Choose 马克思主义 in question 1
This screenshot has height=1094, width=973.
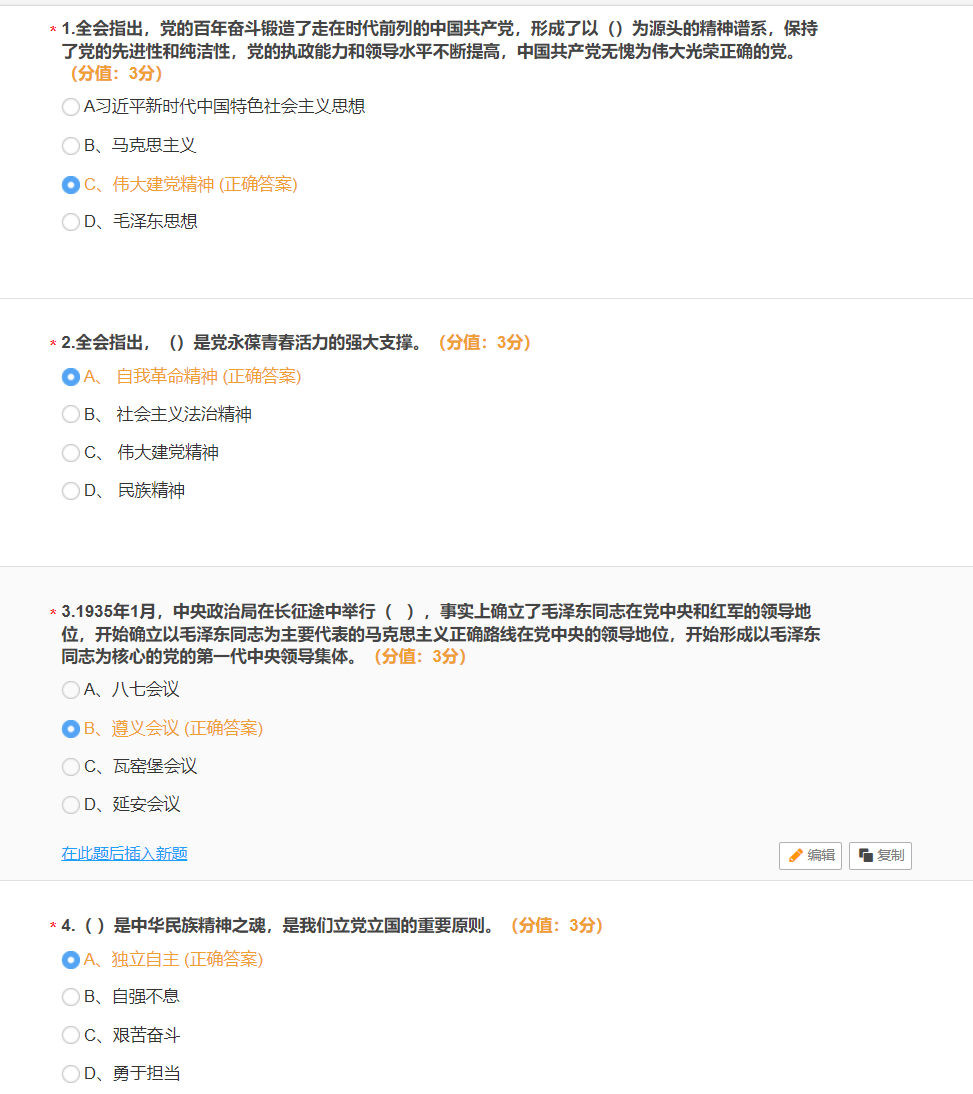point(71,146)
